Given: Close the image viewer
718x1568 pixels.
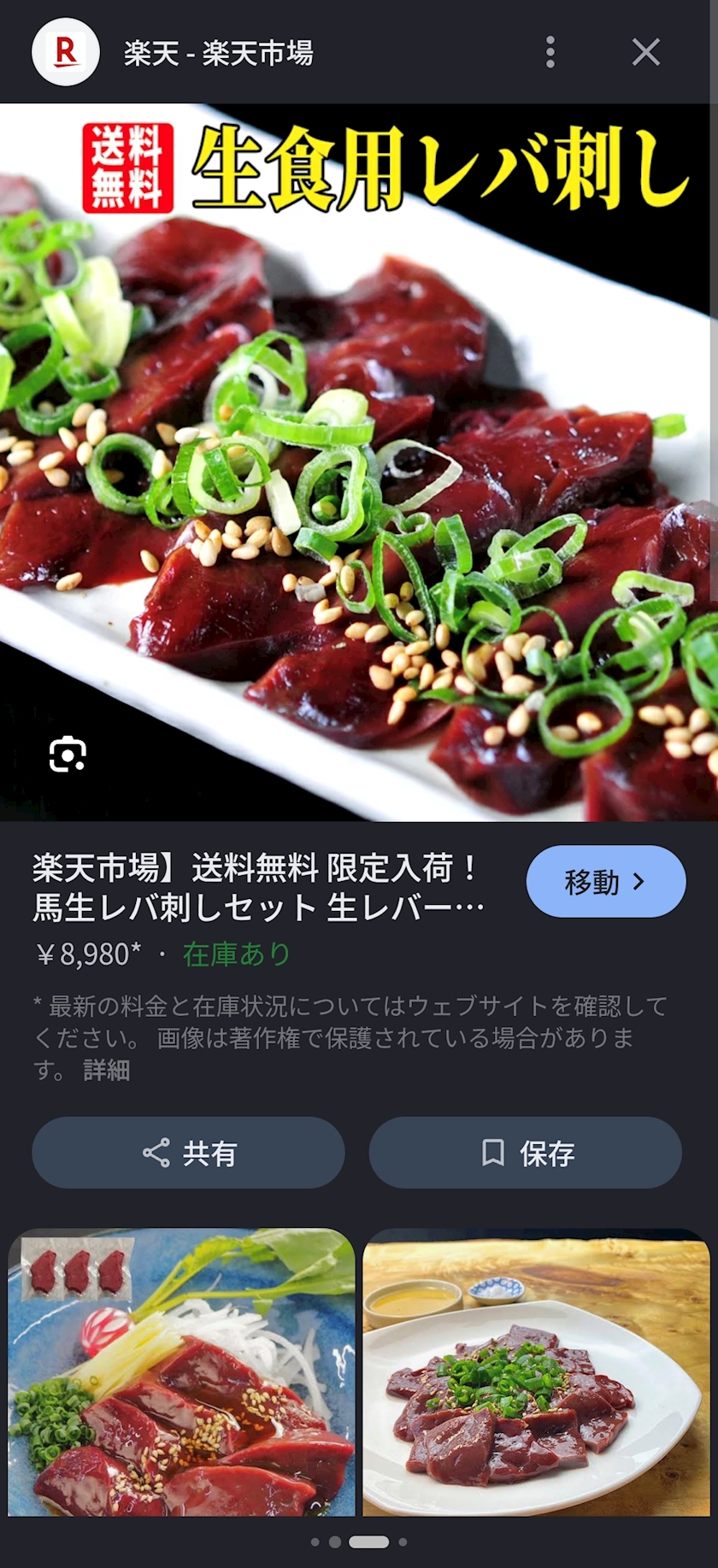Looking at the screenshot, I should [646, 52].
